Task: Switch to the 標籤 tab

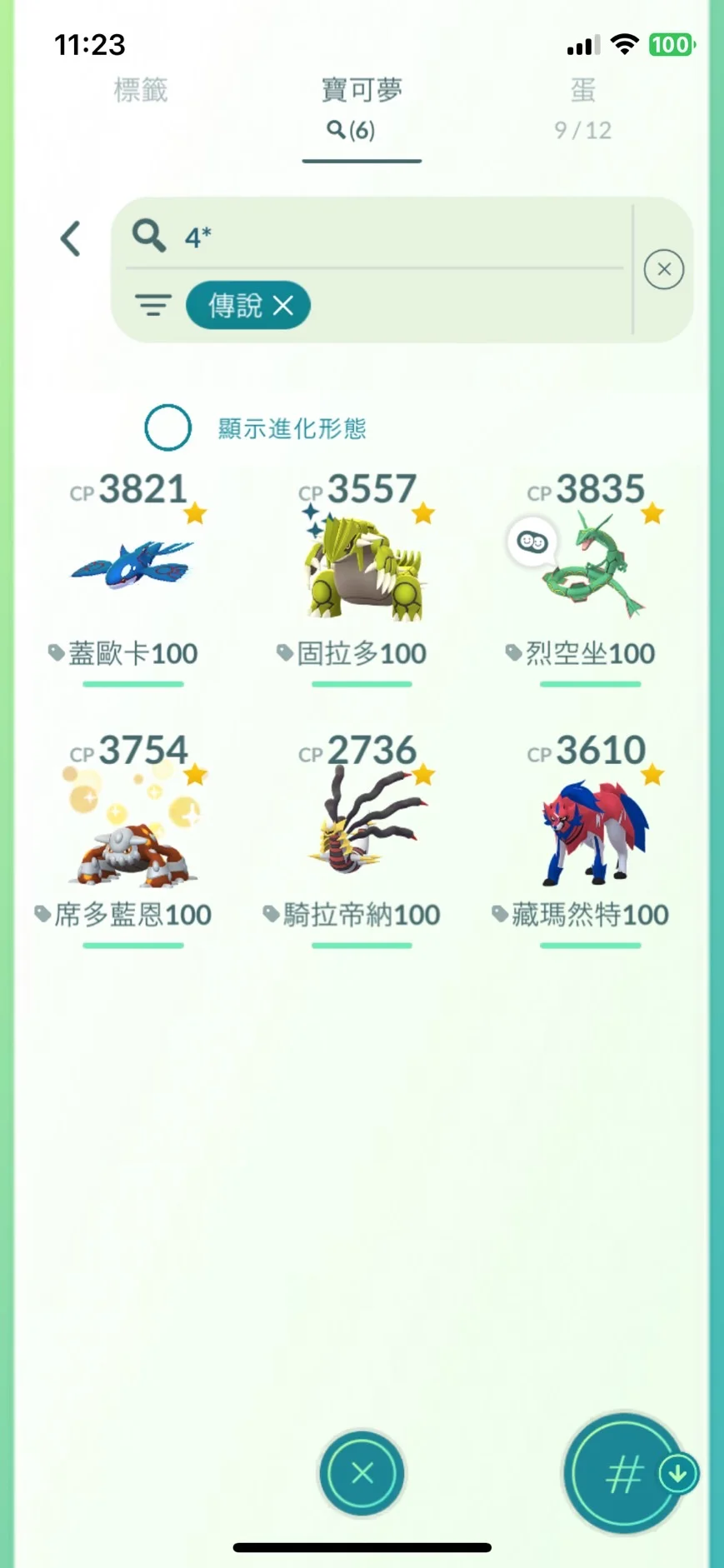Action: click(x=141, y=91)
